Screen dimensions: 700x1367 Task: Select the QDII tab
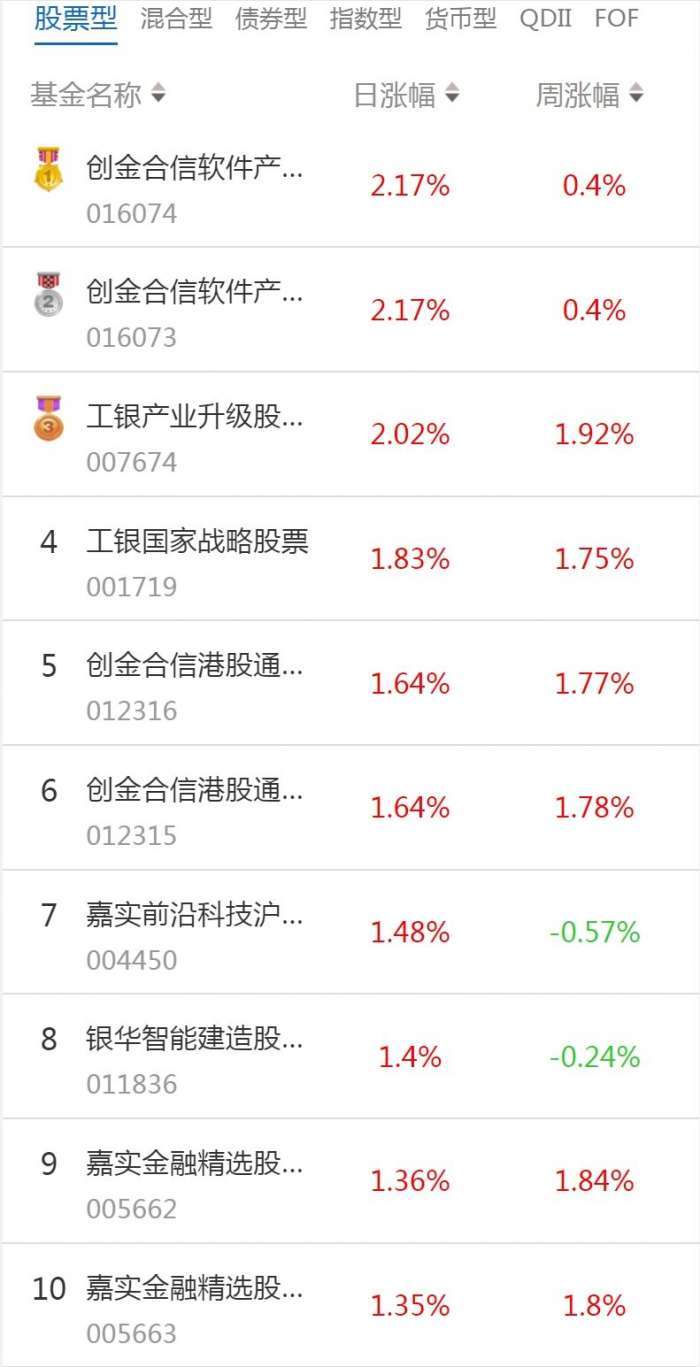(x=545, y=19)
